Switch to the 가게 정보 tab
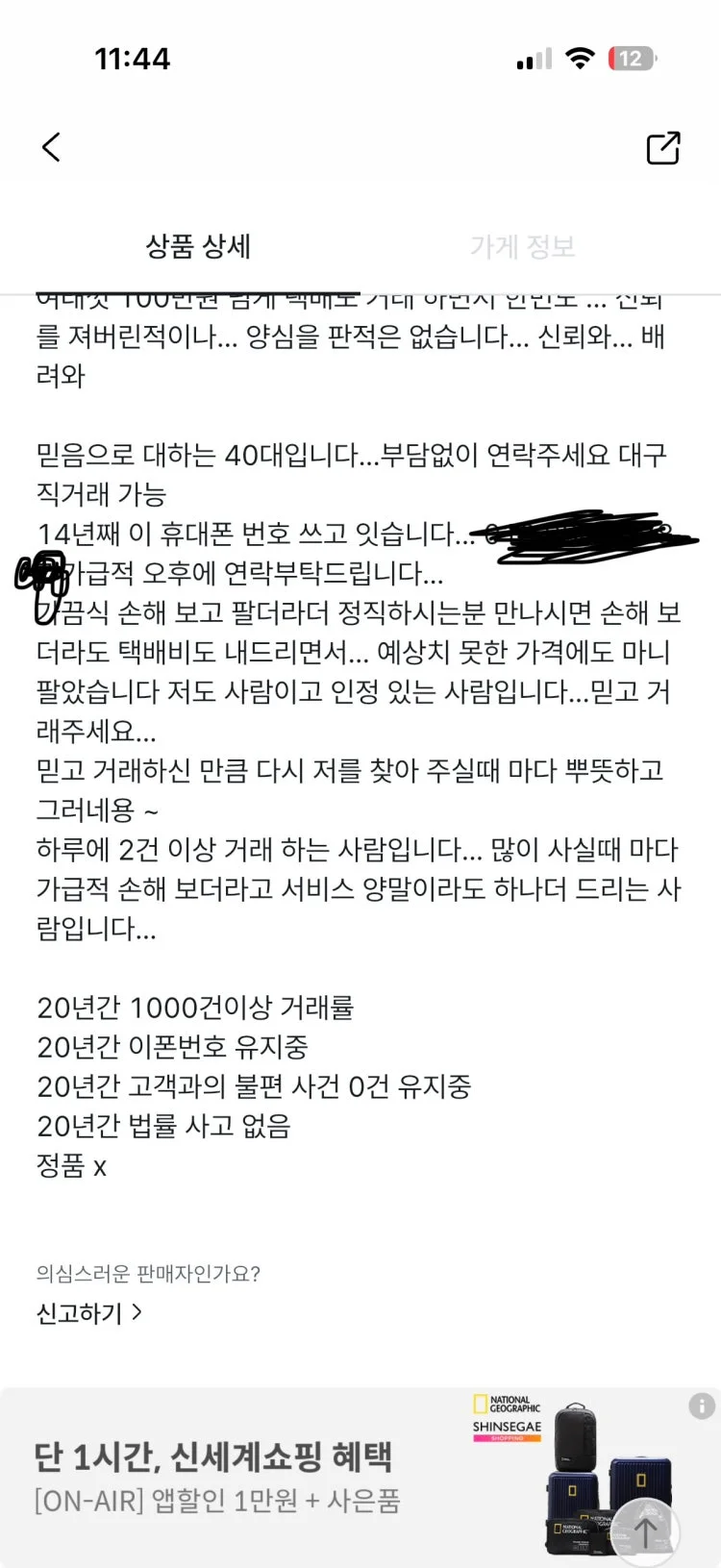The image size is (721, 1568). pos(522,247)
